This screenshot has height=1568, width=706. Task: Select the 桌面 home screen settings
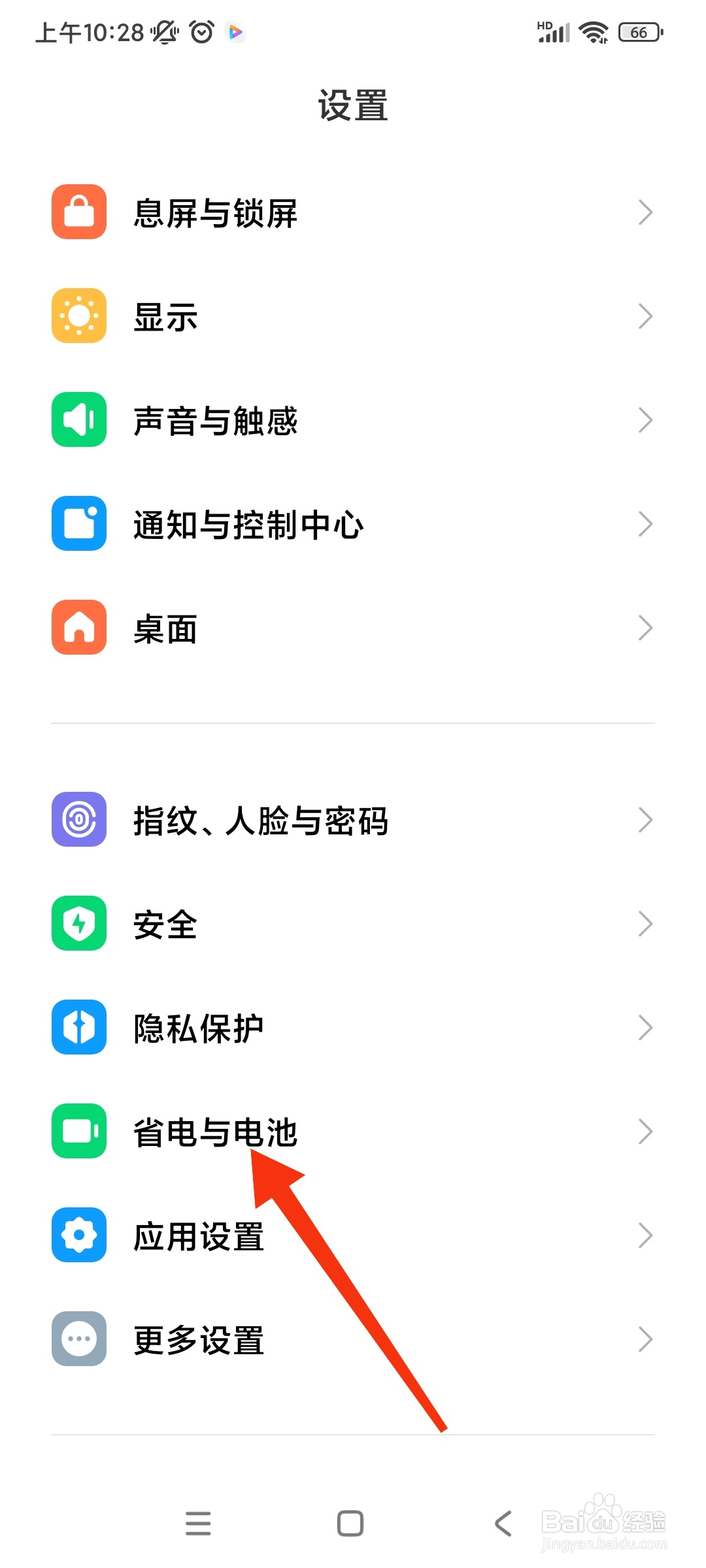pos(353,628)
